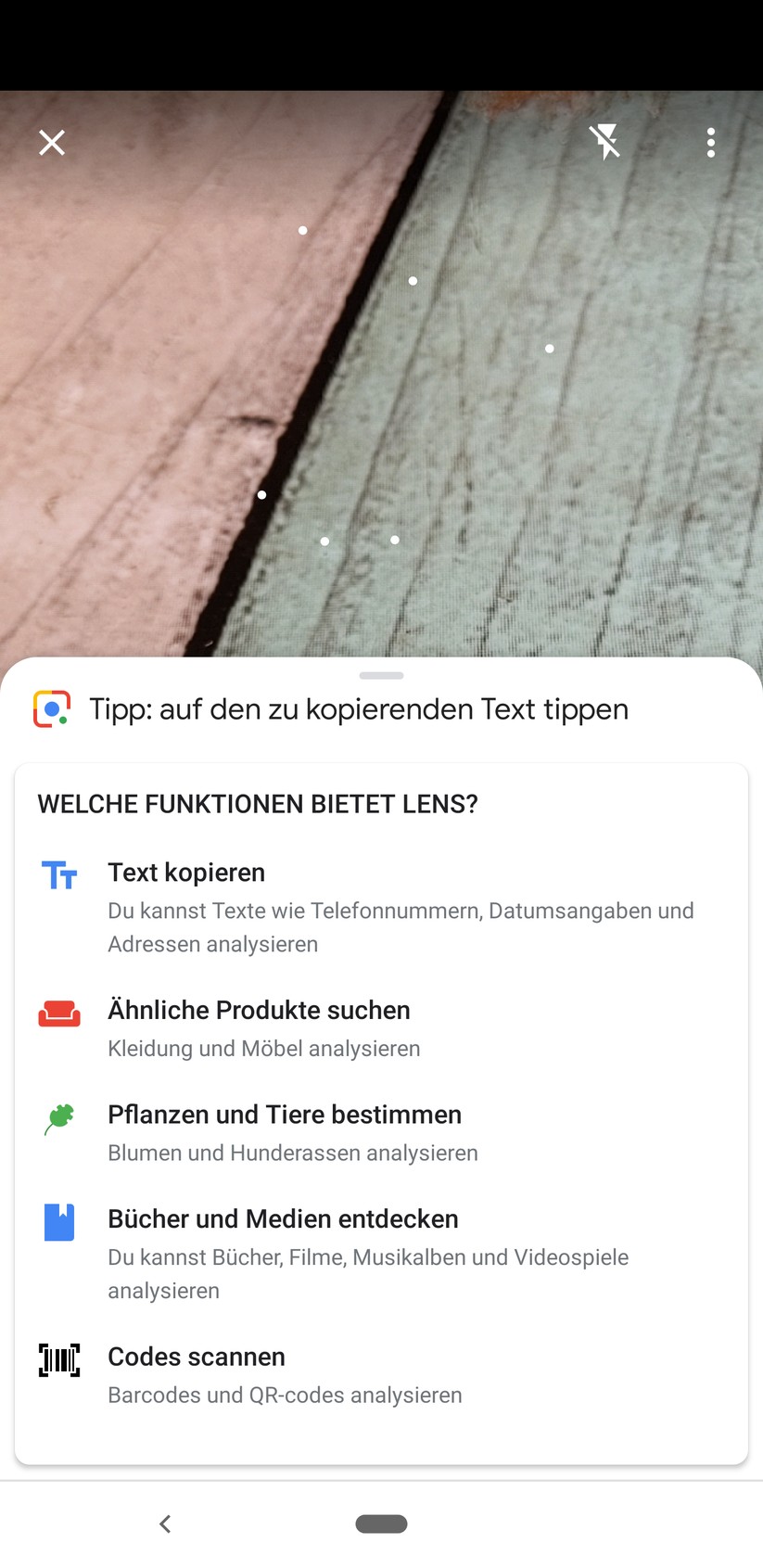This screenshot has height=1568, width=763.
Task: Select the green leaf plant identification icon
Action: pyautogui.click(x=58, y=1117)
